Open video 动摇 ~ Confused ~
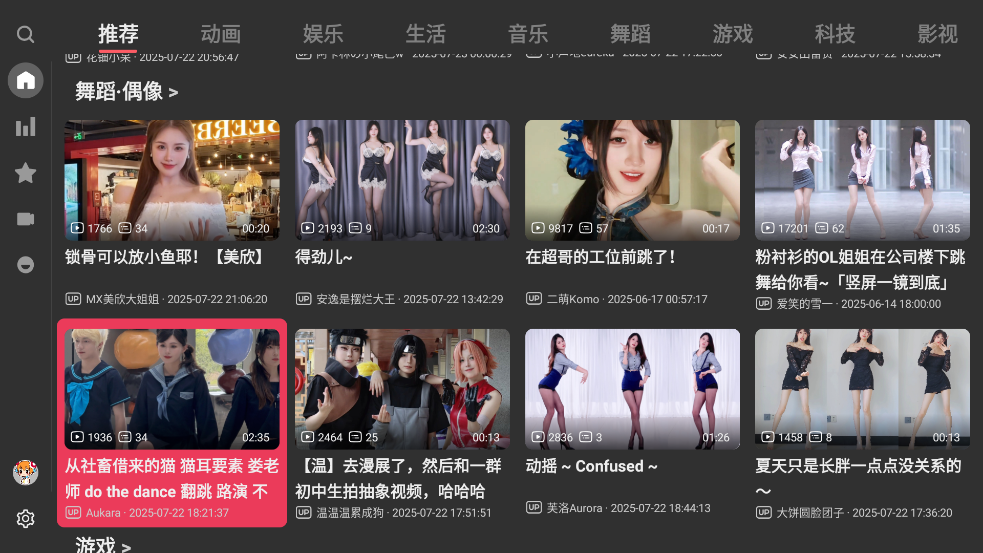This screenshot has width=983, height=553. point(632,389)
